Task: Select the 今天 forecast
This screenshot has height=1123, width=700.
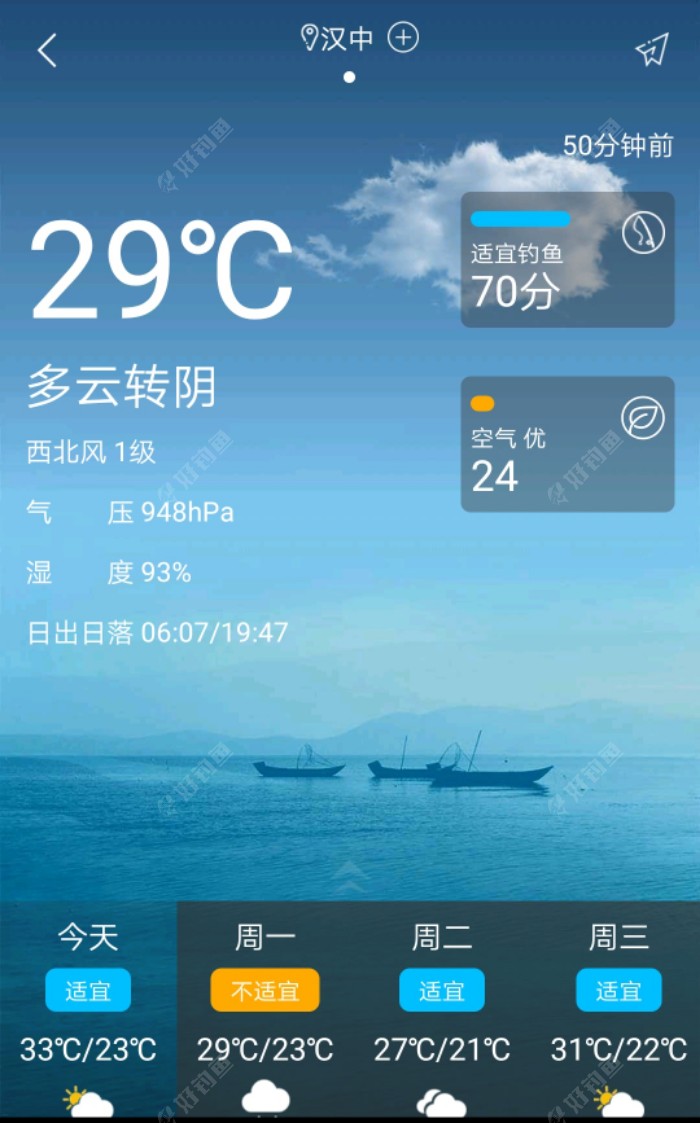Action: point(88,1008)
